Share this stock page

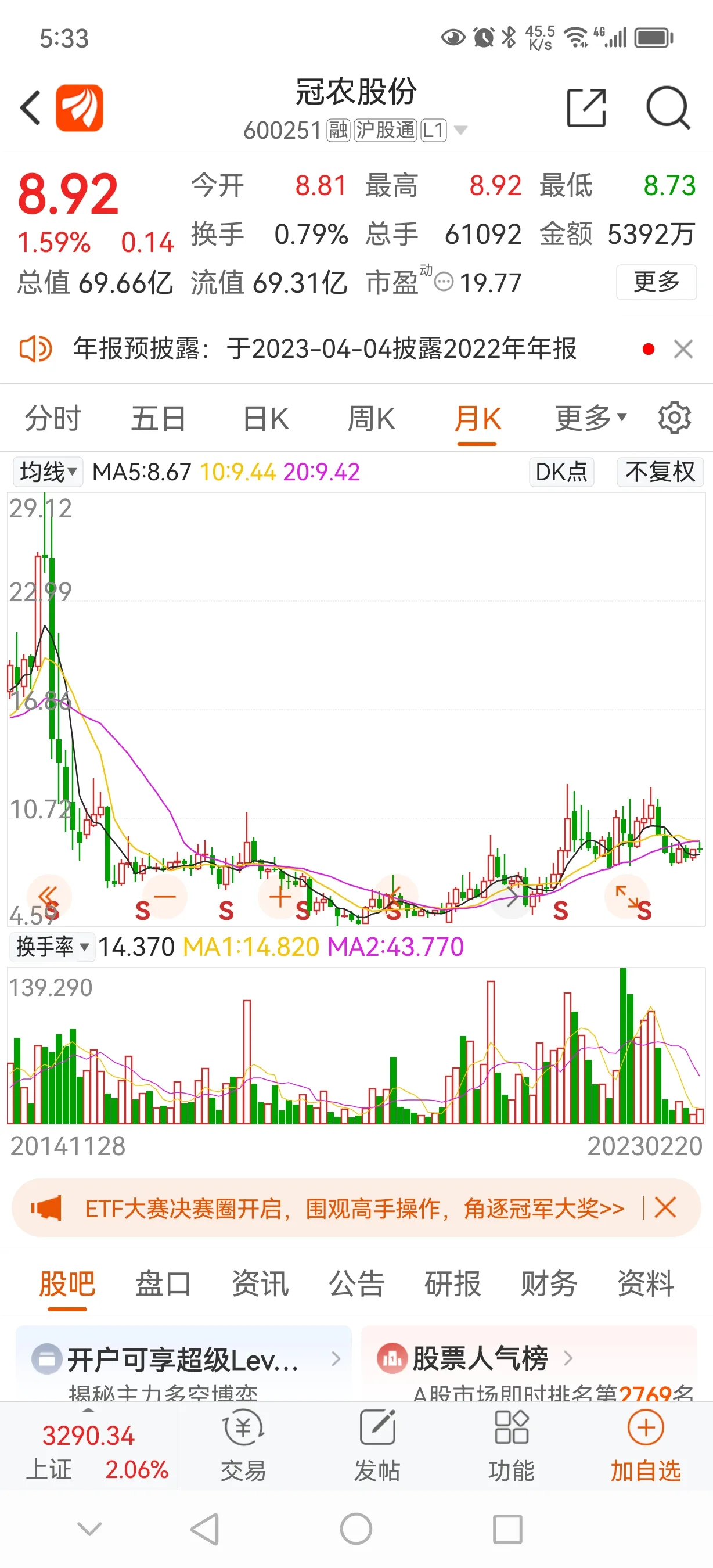586,108
